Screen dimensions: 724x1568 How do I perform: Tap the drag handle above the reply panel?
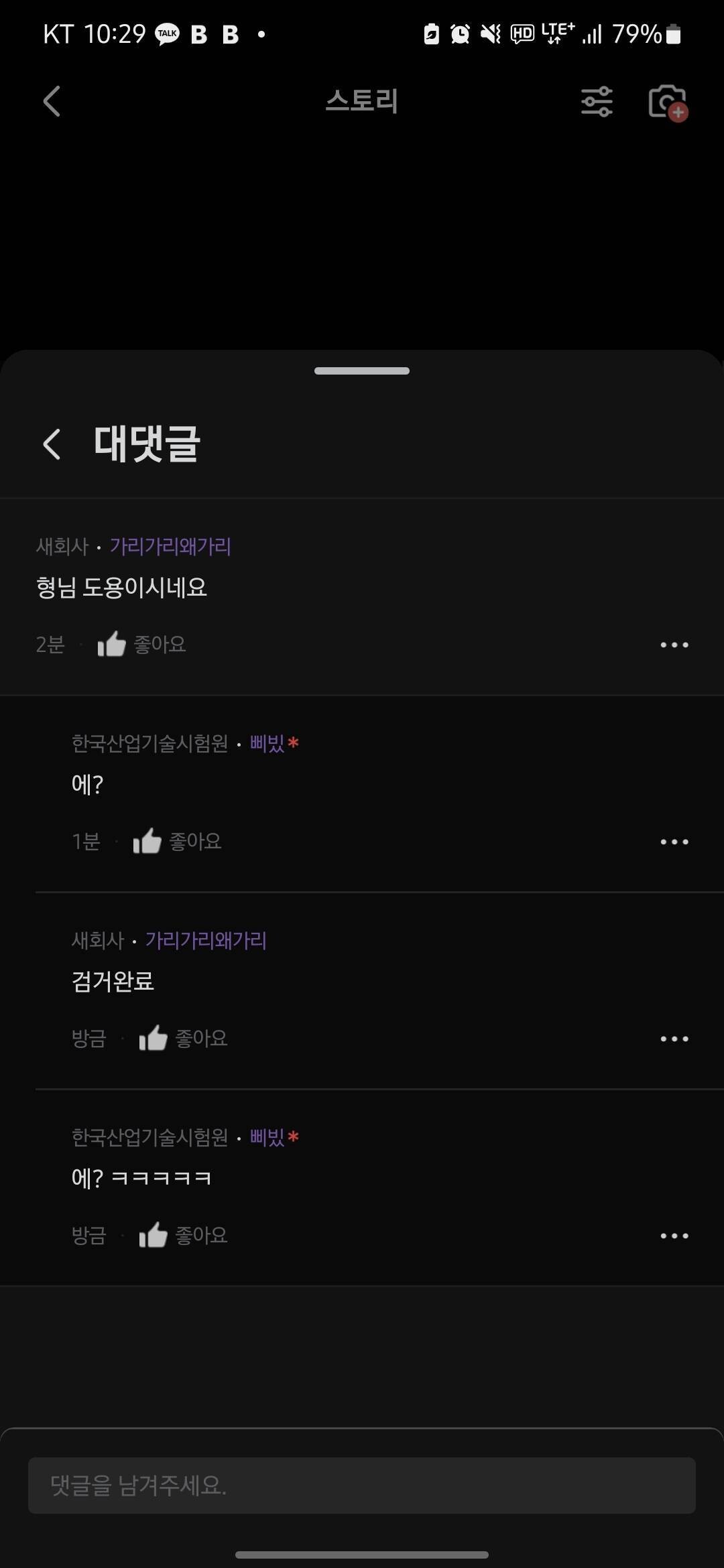(361, 371)
